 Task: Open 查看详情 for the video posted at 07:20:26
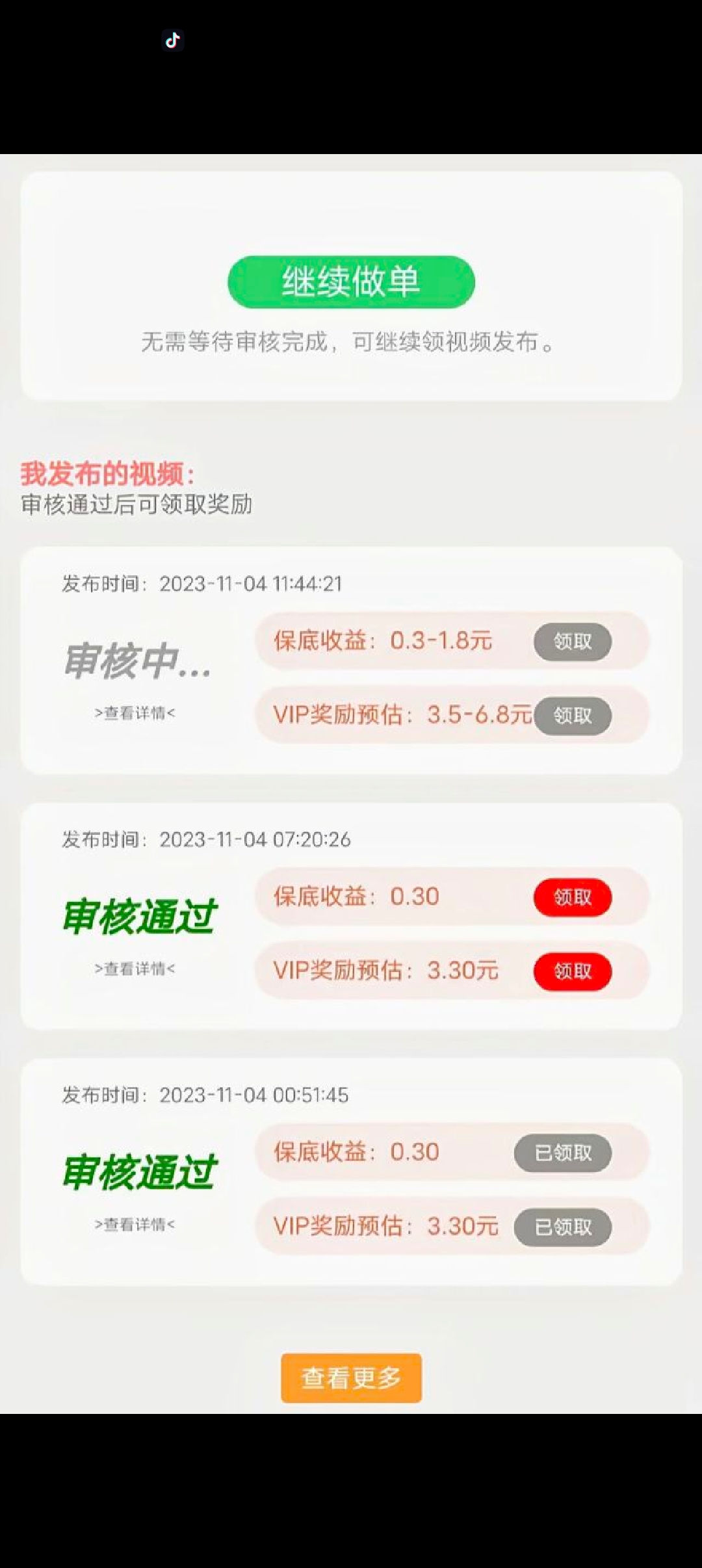(x=135, y=969)
